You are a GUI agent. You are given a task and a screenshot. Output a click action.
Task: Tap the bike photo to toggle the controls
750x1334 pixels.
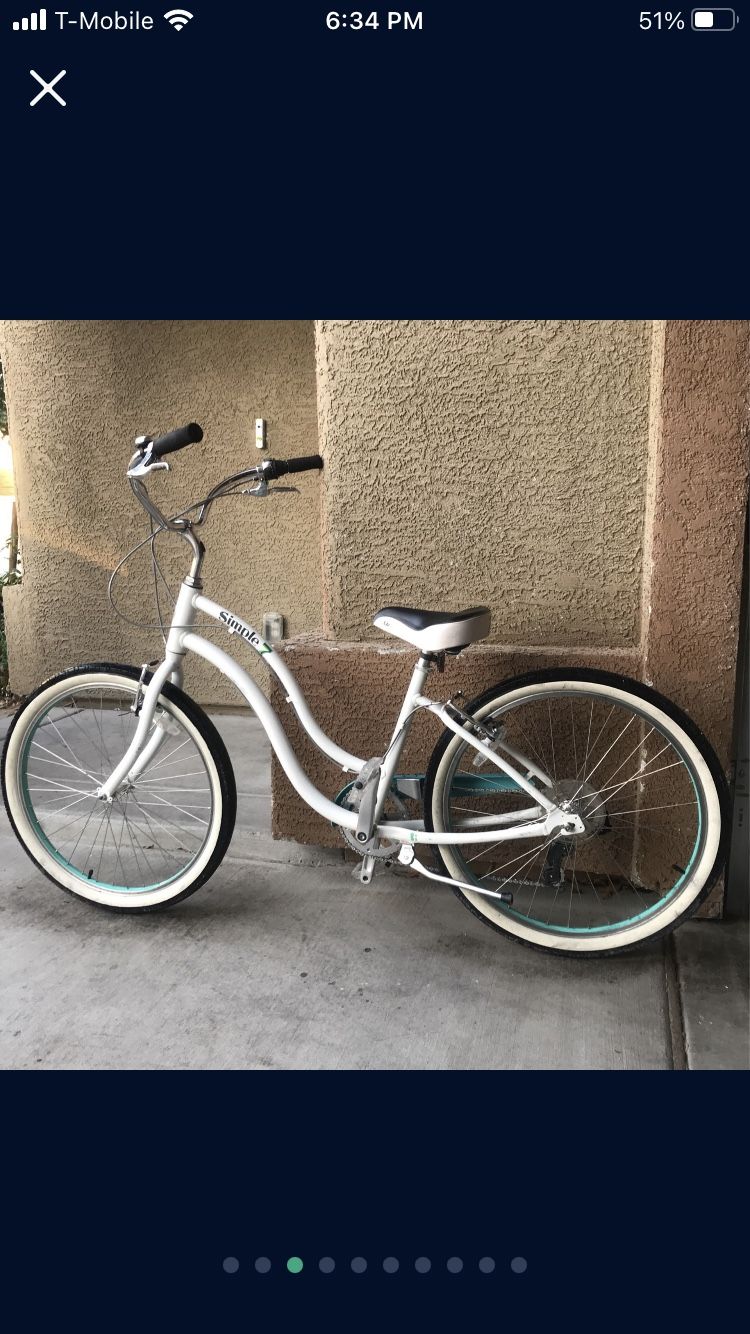coord(375,695)
